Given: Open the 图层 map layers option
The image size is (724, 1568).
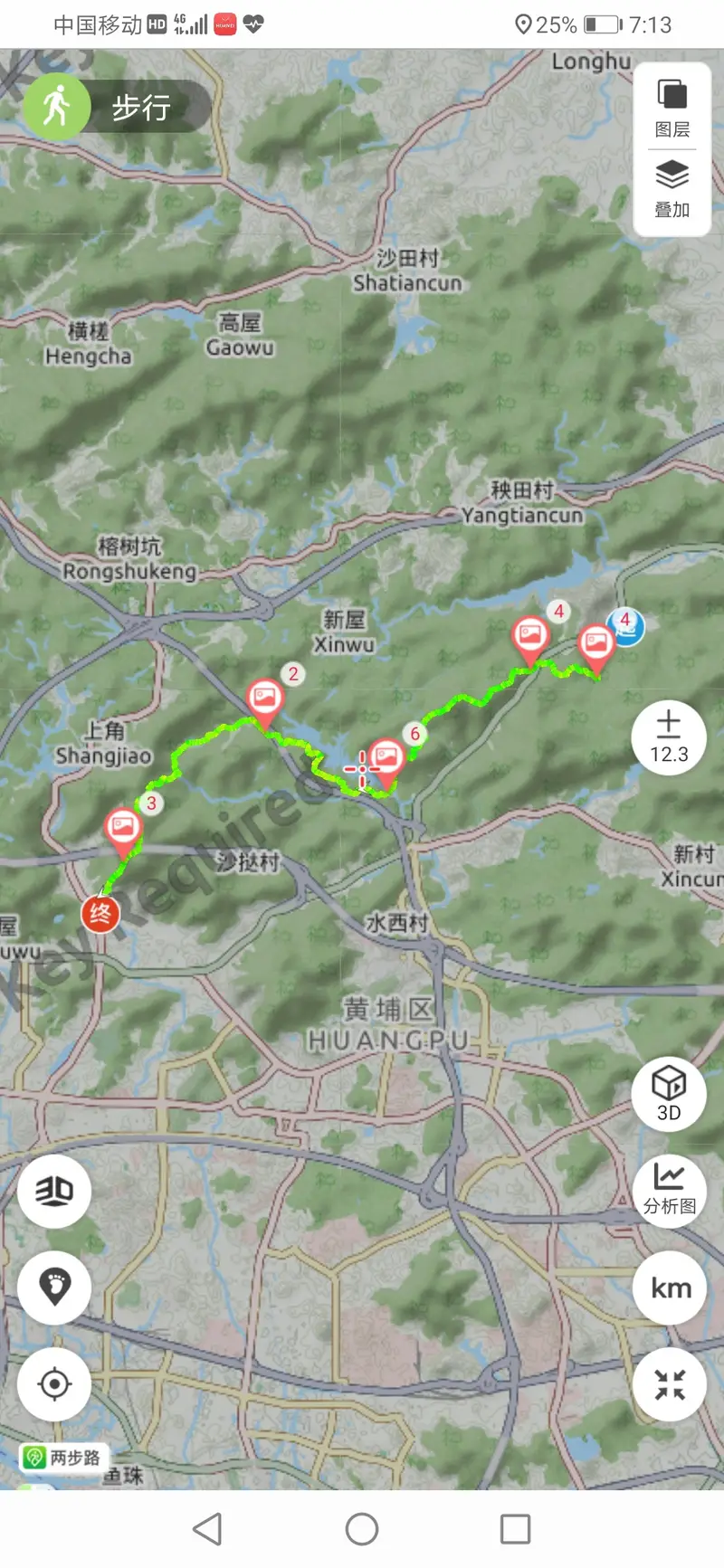Looking at the screenshot, I should coord(672,108).
